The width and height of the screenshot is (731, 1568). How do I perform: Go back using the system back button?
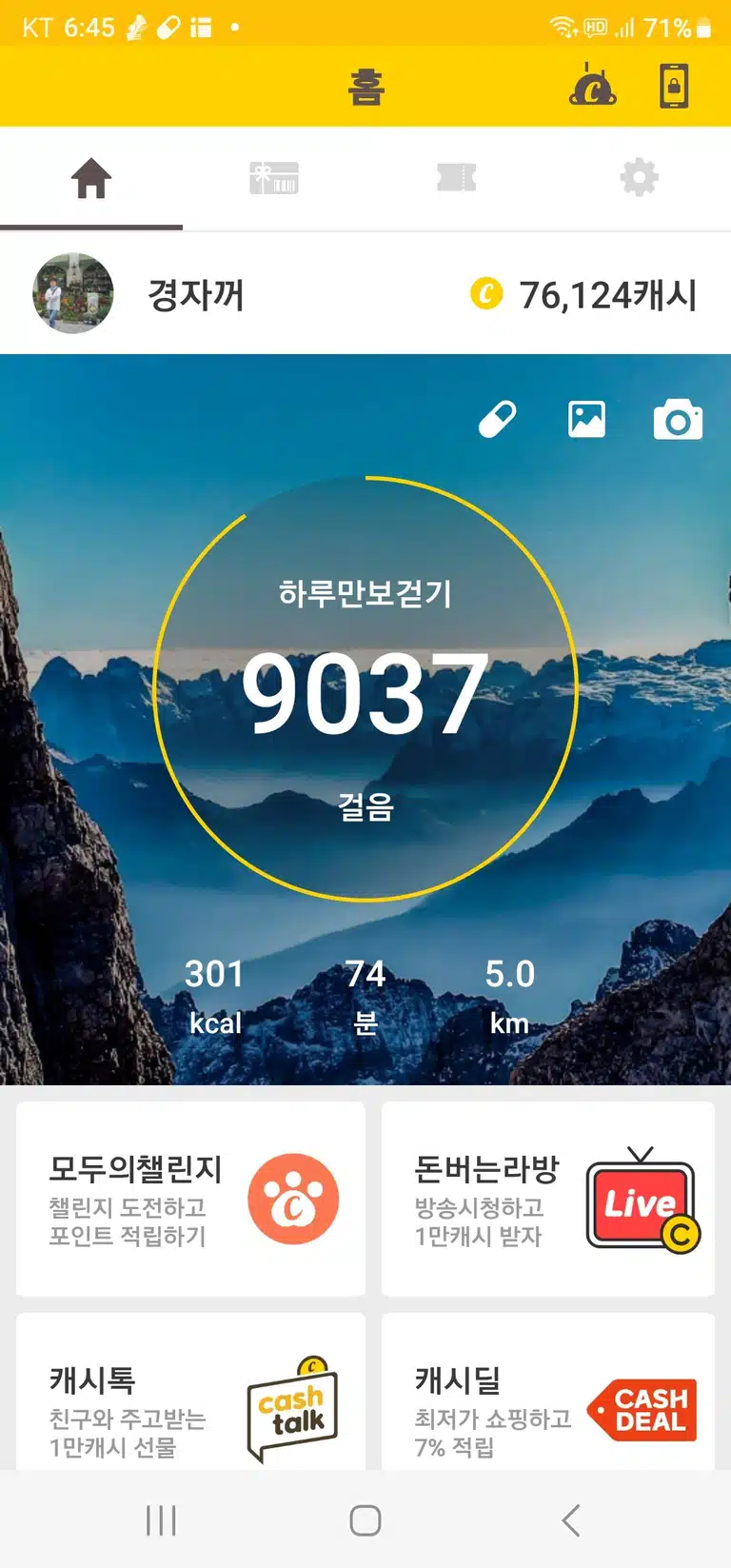(x=571, y=1520)
